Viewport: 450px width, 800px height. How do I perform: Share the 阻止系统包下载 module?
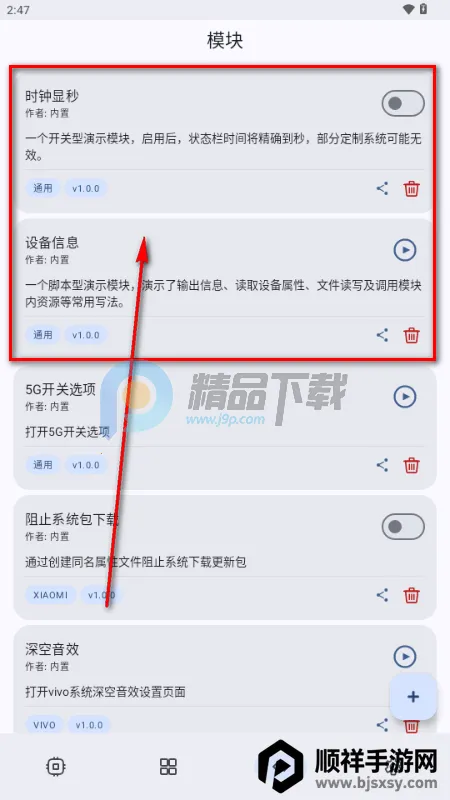382,595
